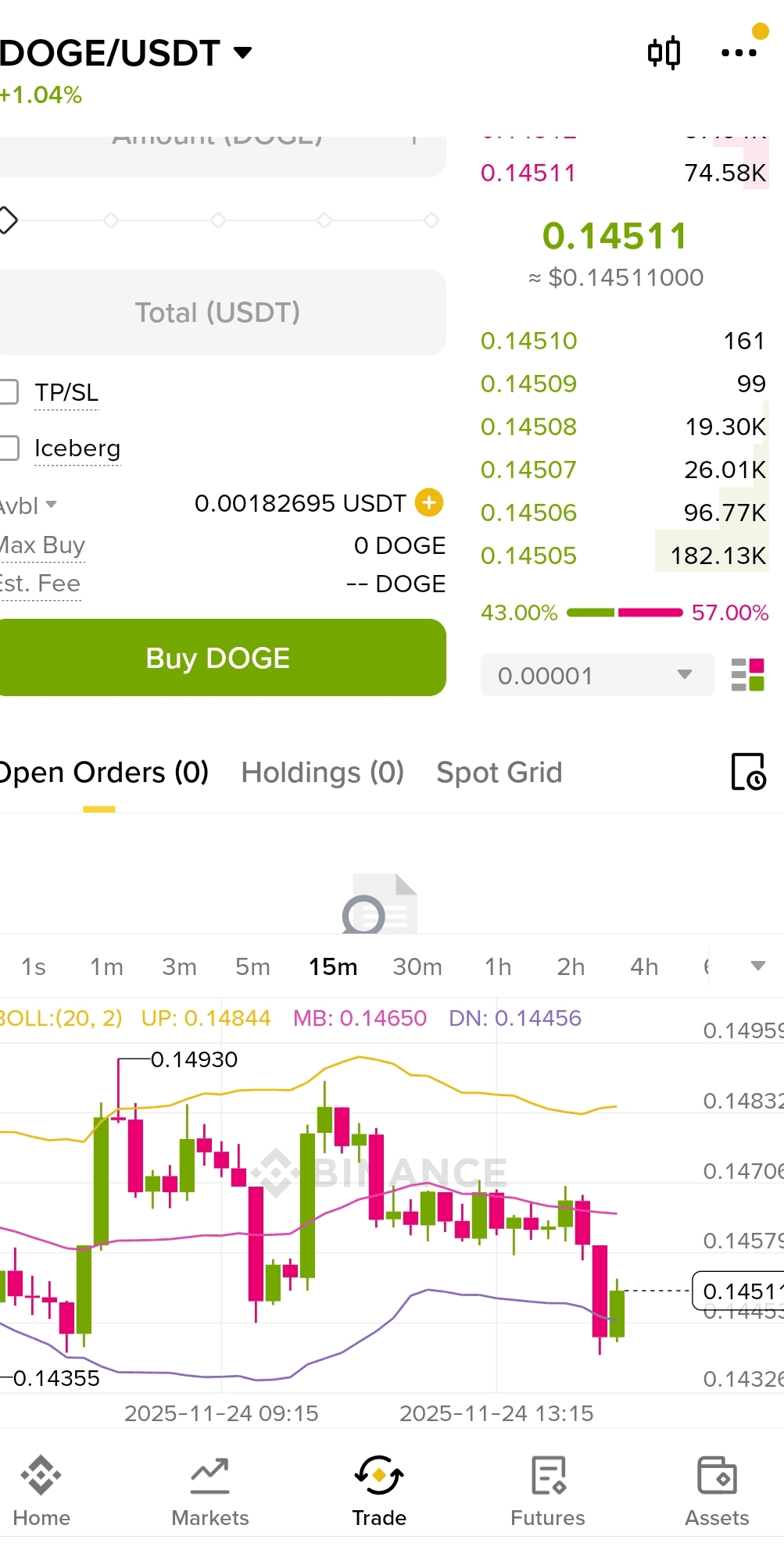Open the candlestick chart view icon

(x=664, y=53)
